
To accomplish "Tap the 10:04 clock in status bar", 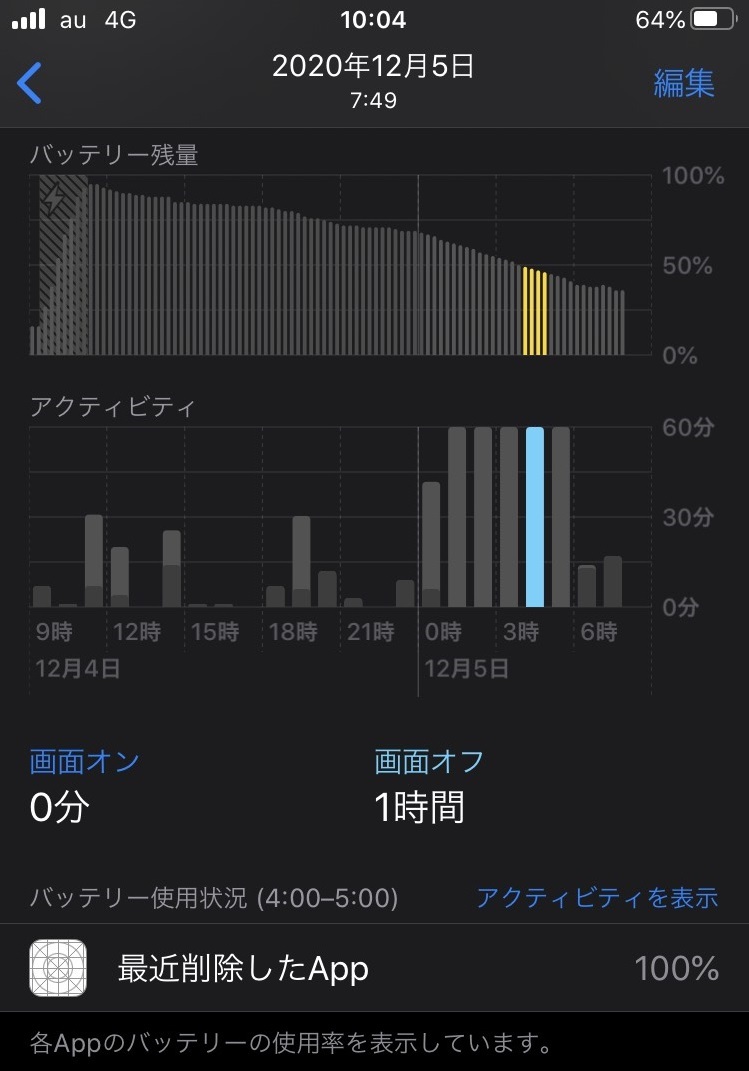I will pos(374,17).
